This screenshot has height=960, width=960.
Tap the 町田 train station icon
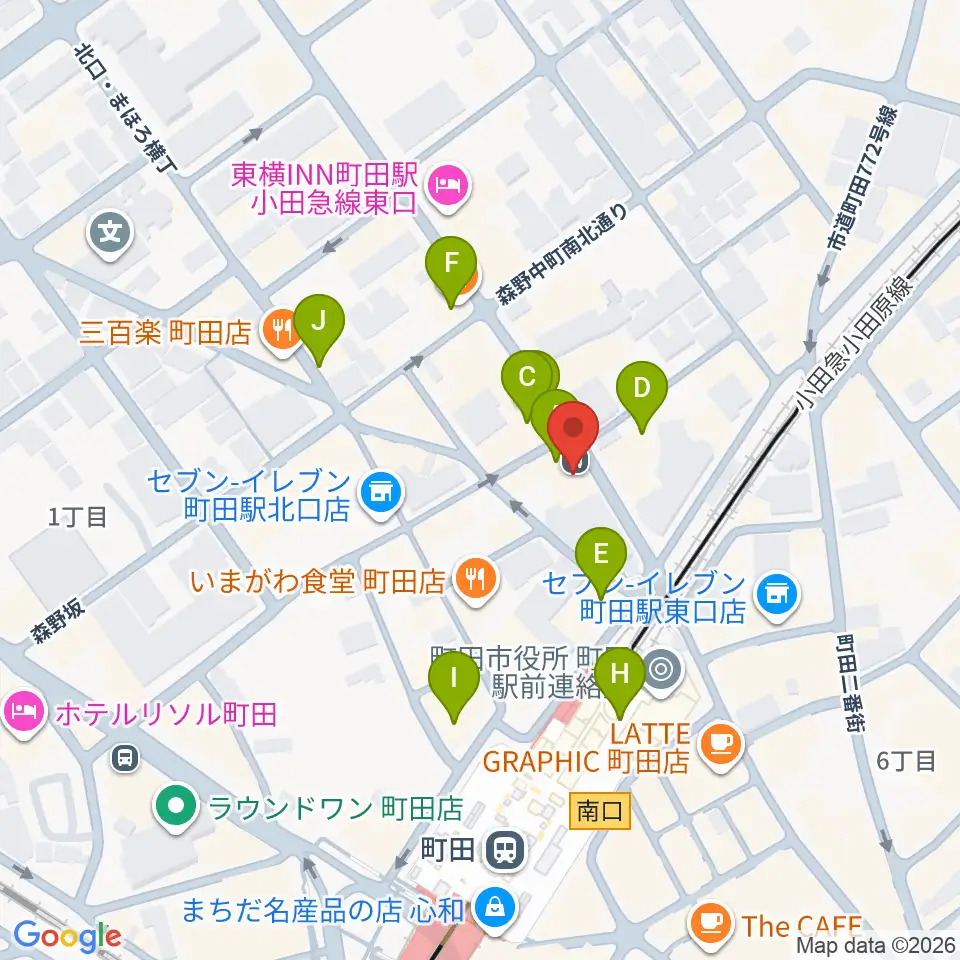[x=505, y=851]
